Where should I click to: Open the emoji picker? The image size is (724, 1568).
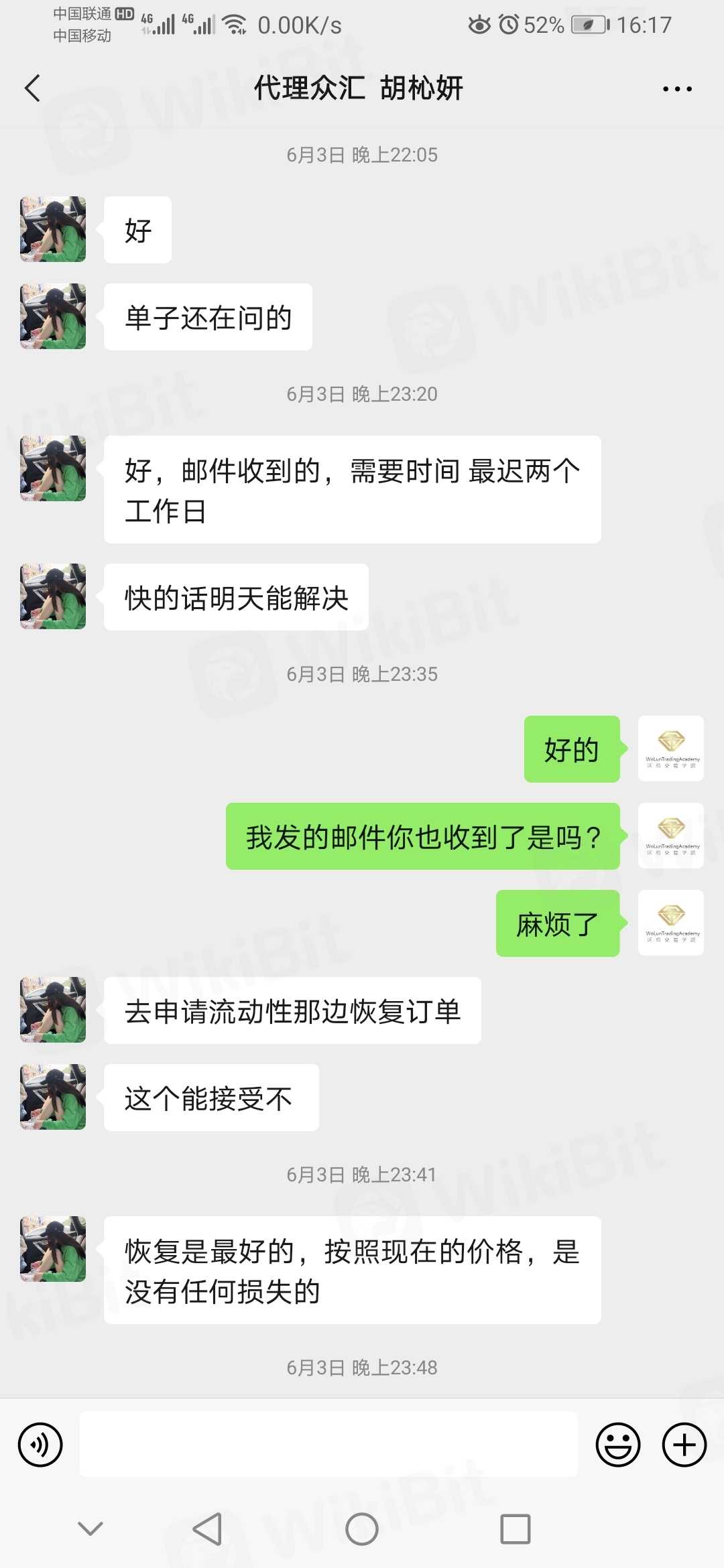pyautogui.click(x=617, y=1445)
